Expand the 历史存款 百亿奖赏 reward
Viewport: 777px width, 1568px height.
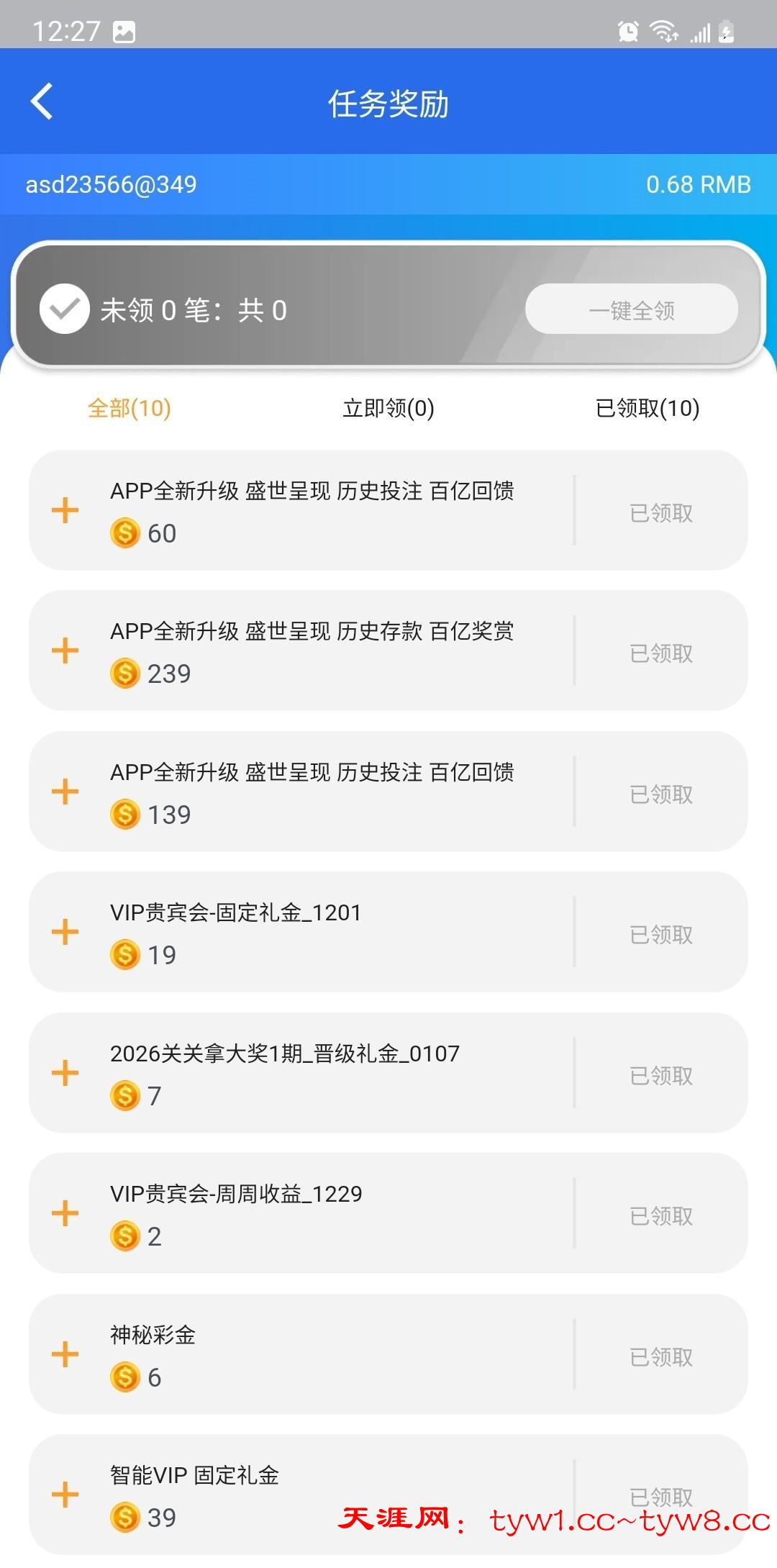click(65, 651)
